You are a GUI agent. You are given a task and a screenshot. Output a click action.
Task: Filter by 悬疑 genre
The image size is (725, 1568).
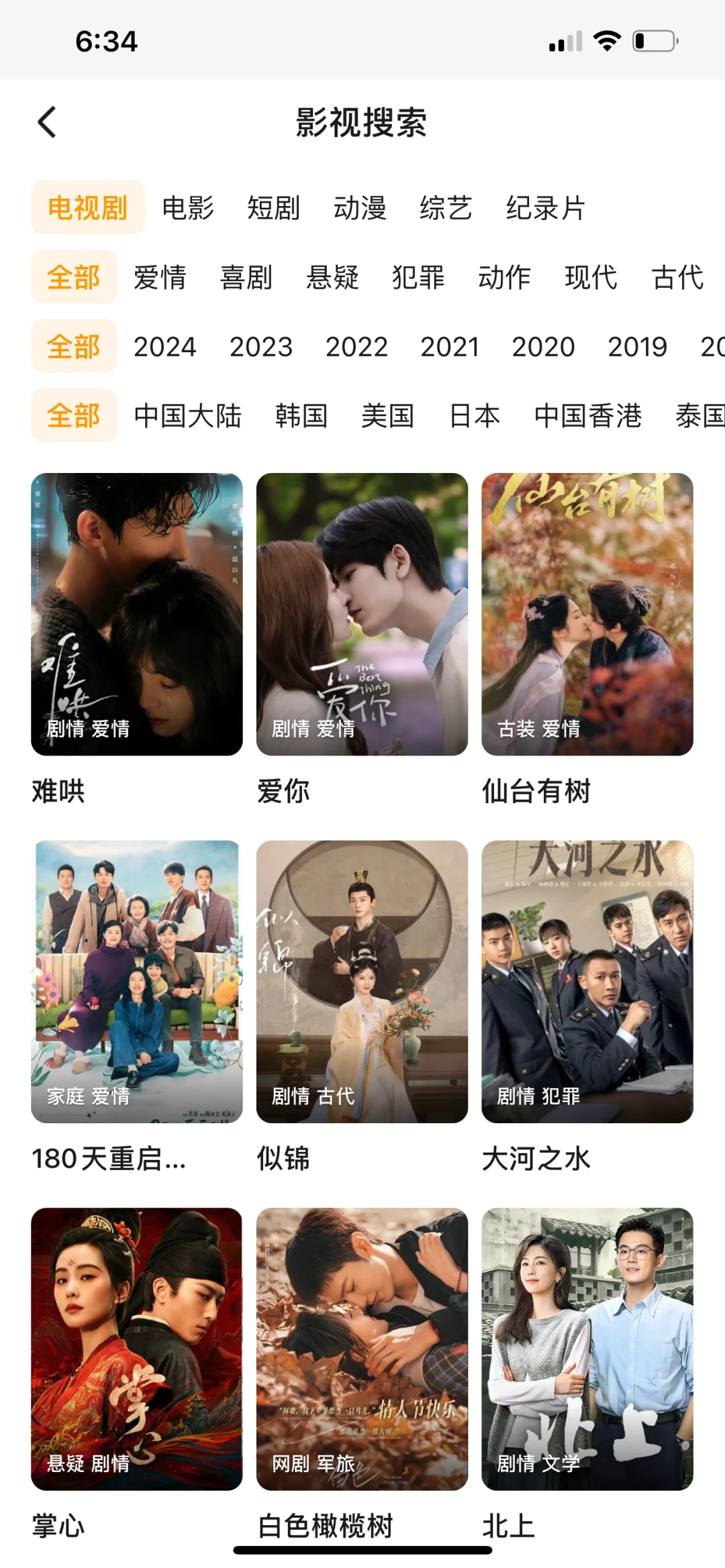coord(332,278)
